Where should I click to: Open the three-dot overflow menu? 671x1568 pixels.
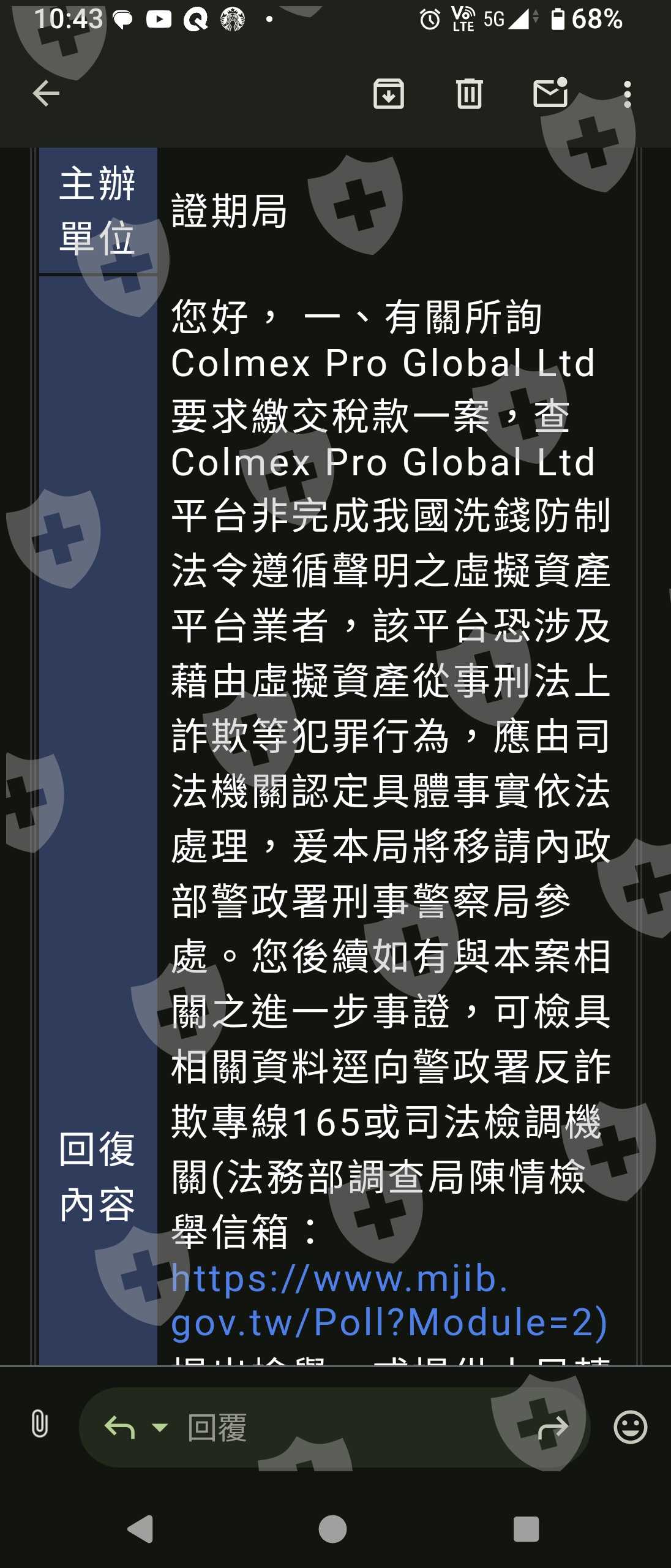click(628, 94)
